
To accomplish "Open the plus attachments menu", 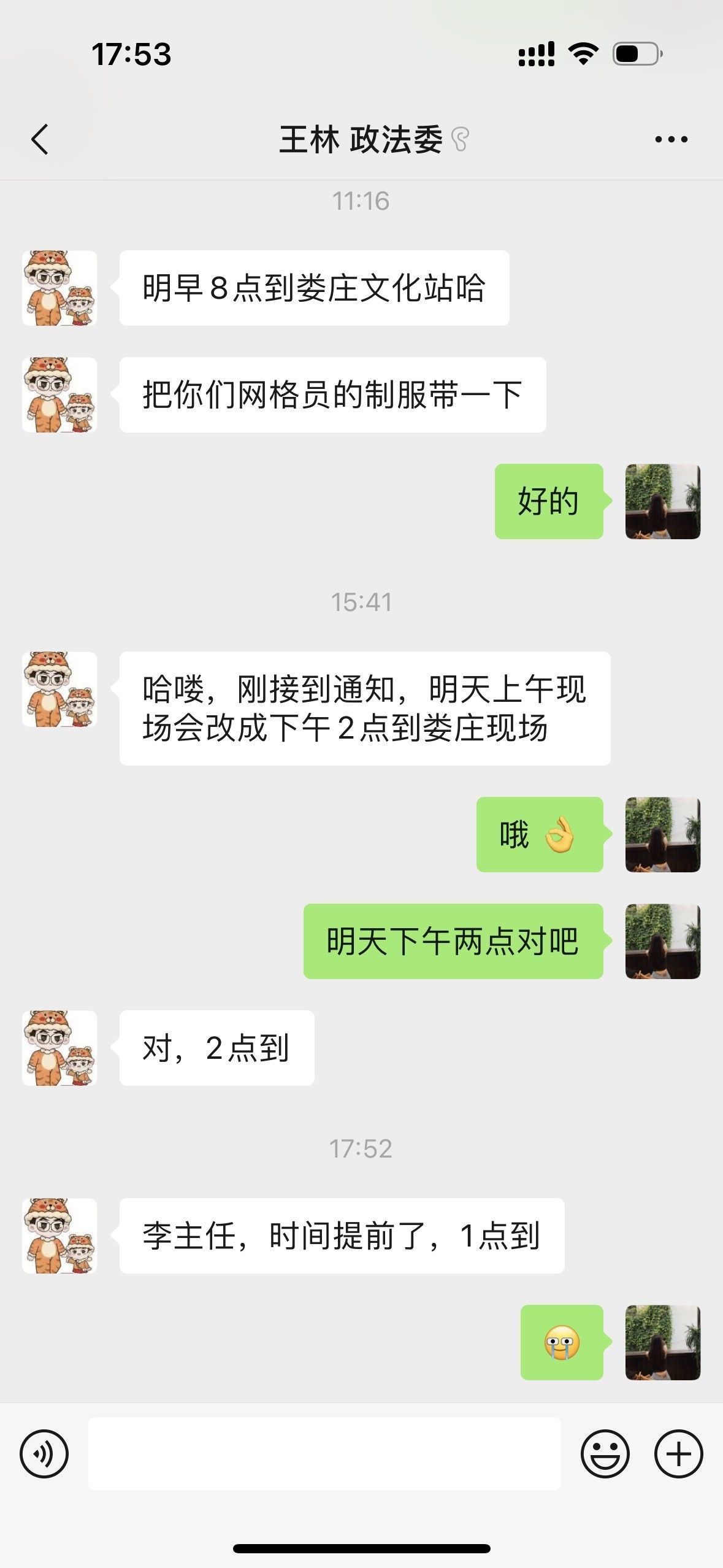I will (678, 1453).
